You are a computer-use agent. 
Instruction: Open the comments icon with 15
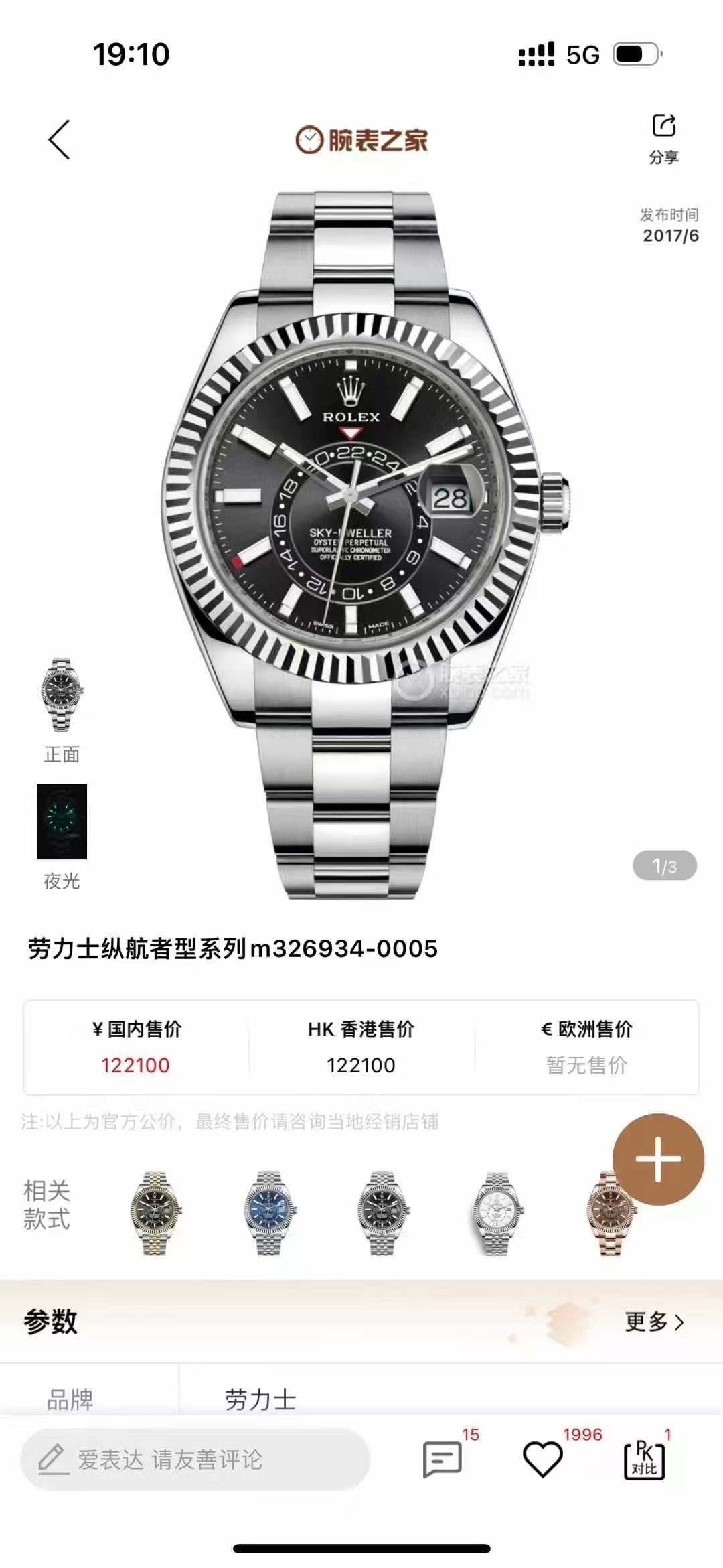click(x=443, y=1459)
